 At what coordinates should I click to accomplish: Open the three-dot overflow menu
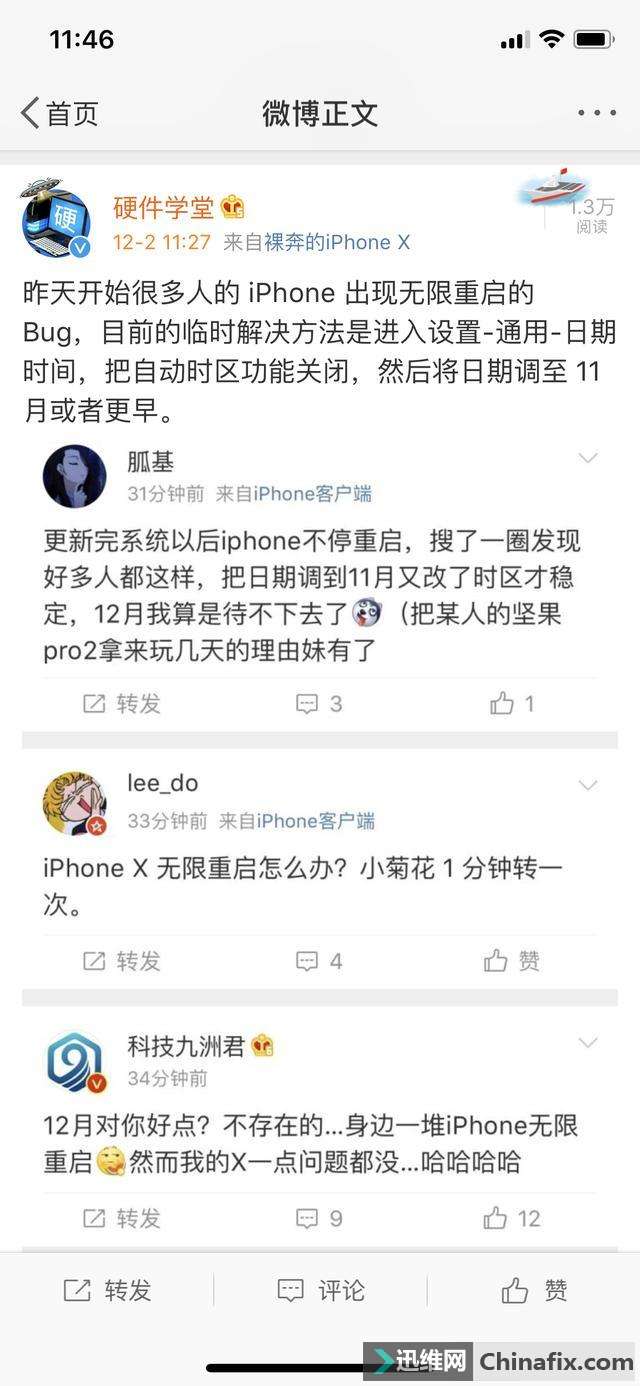[x=597, y=113]
